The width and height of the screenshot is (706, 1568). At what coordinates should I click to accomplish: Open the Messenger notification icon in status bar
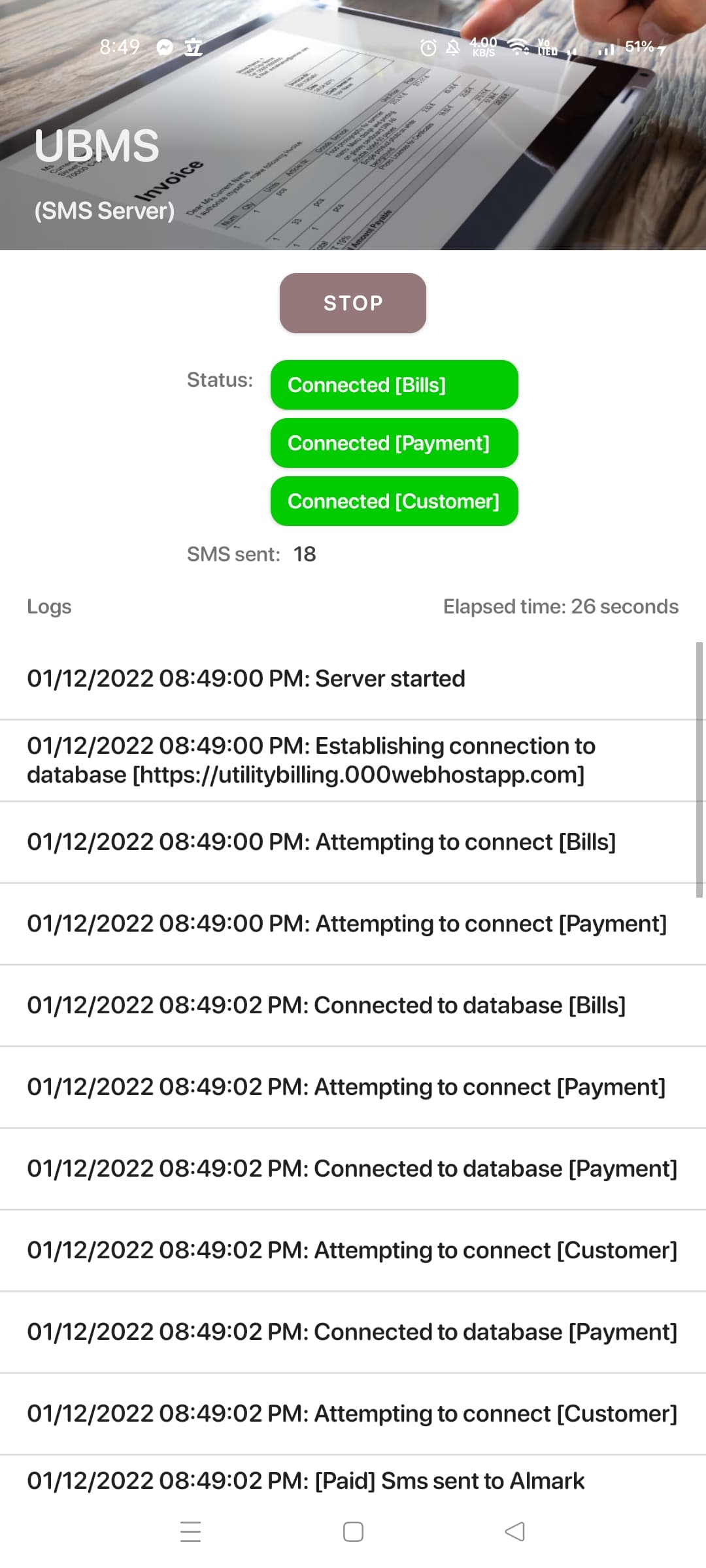tap(165, 46)
